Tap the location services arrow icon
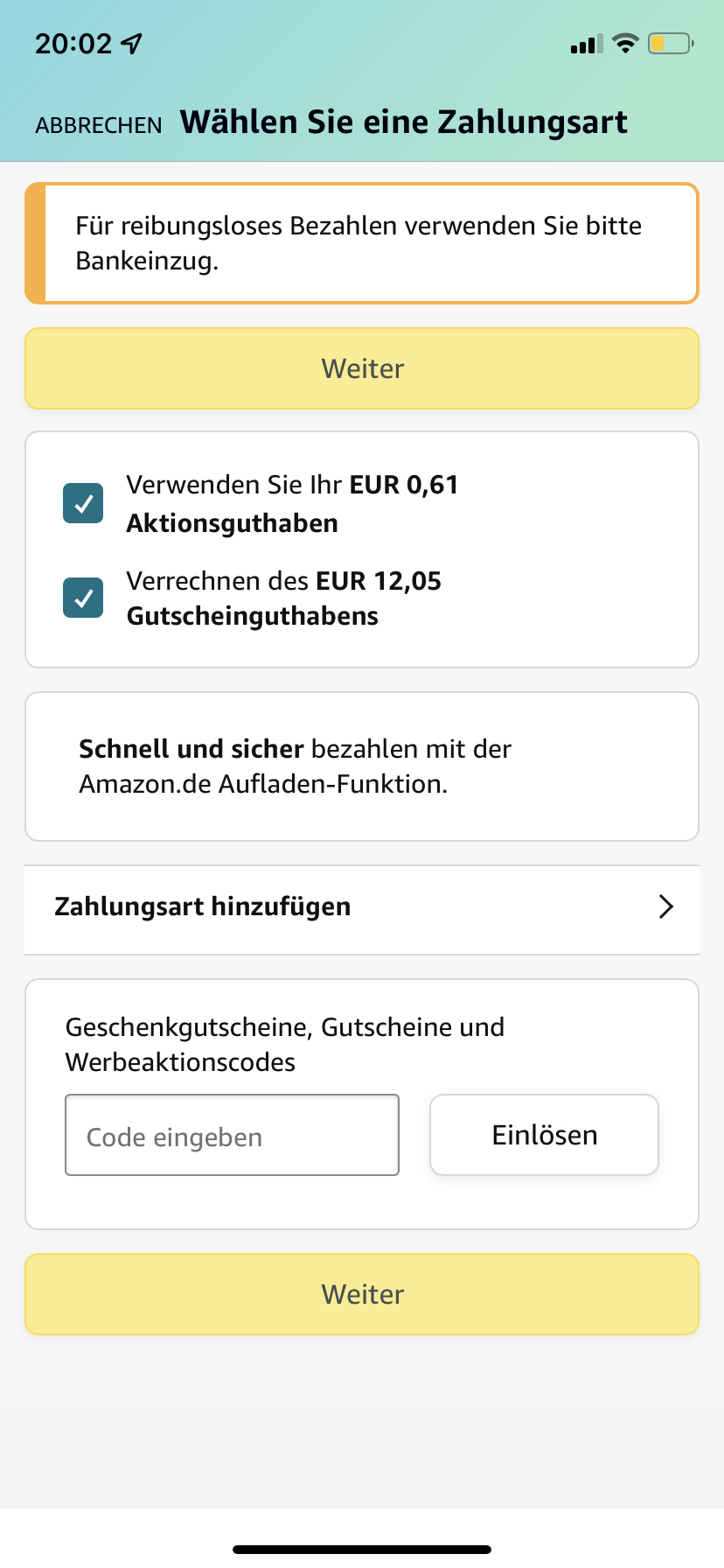This screenshot has width=724, height=1568. (x=129, y=42)
